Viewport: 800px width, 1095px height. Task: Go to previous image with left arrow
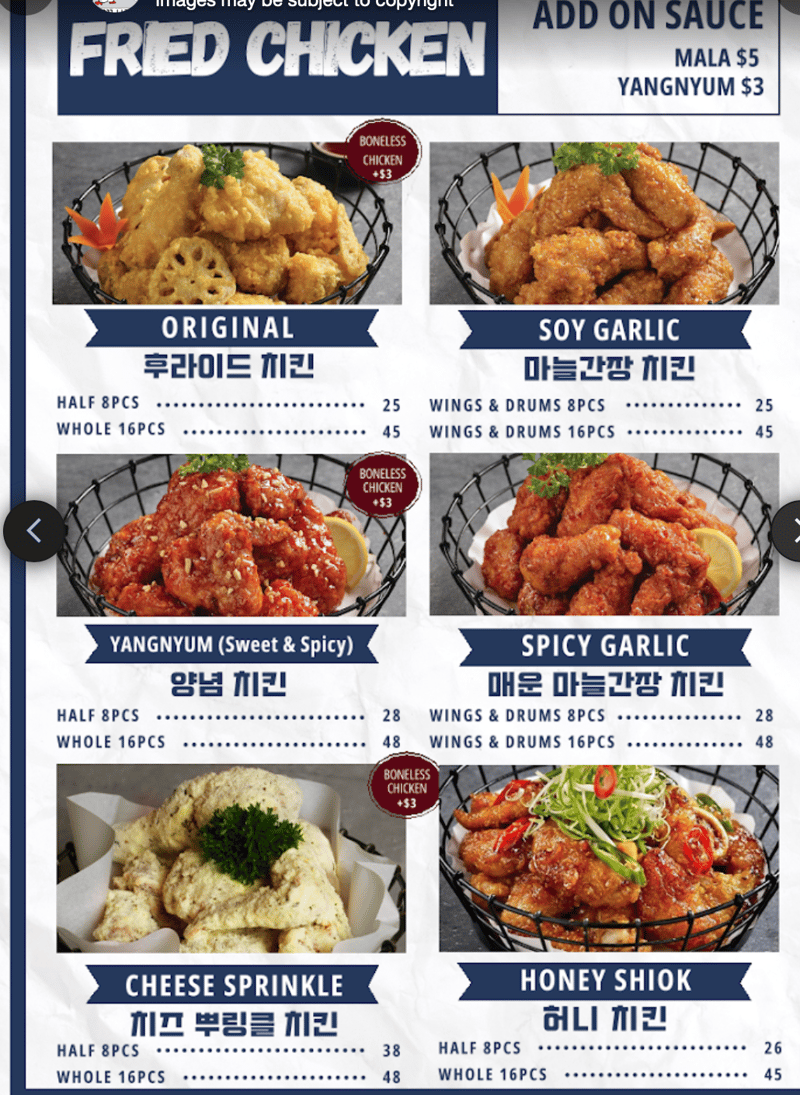pos(33,532)
